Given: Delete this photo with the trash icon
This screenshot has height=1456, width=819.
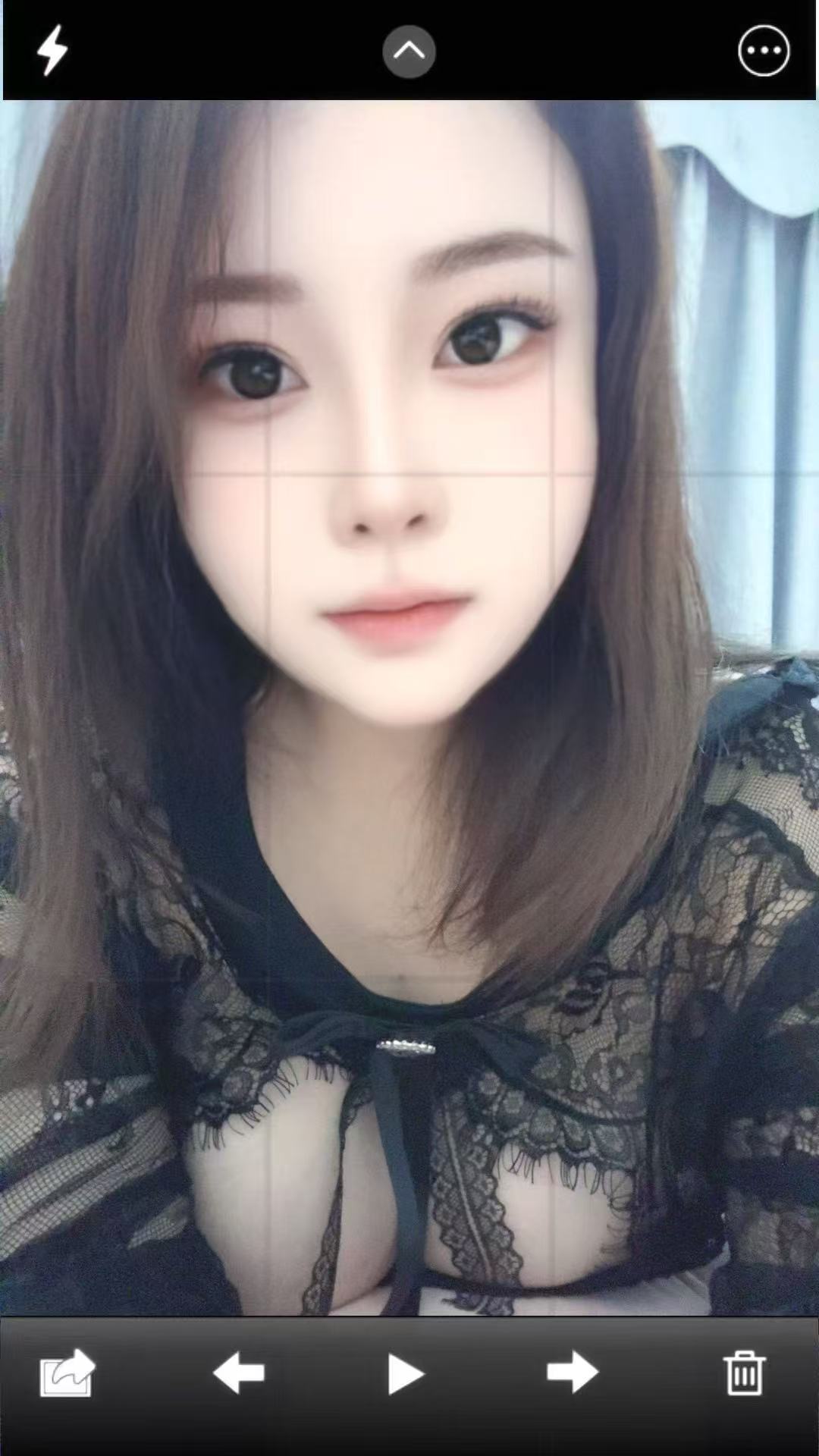Looking at the screenshot, I should [745, 1373].
